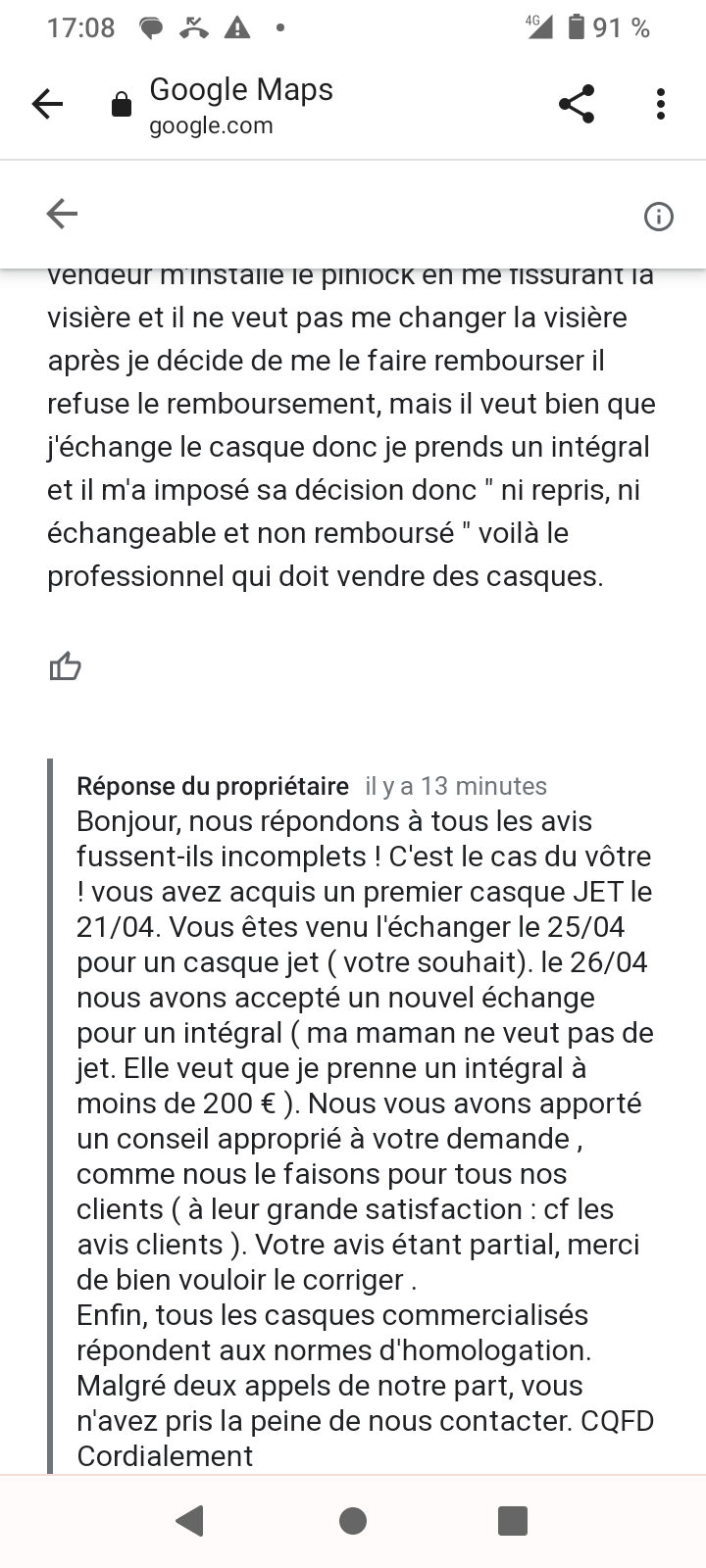Open the review info icon

658,217
